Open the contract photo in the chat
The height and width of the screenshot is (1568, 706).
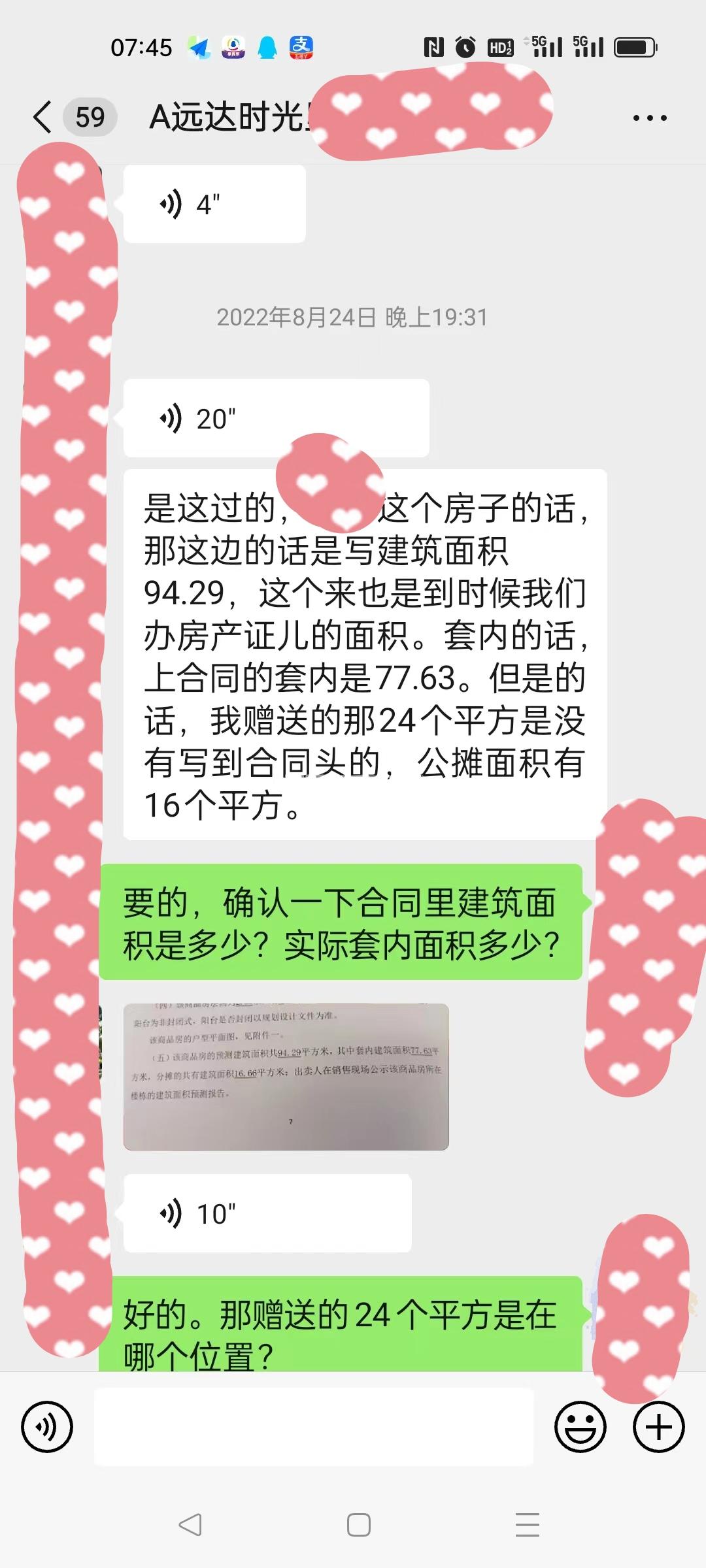pyautogui.click(x=286, y=1077)
